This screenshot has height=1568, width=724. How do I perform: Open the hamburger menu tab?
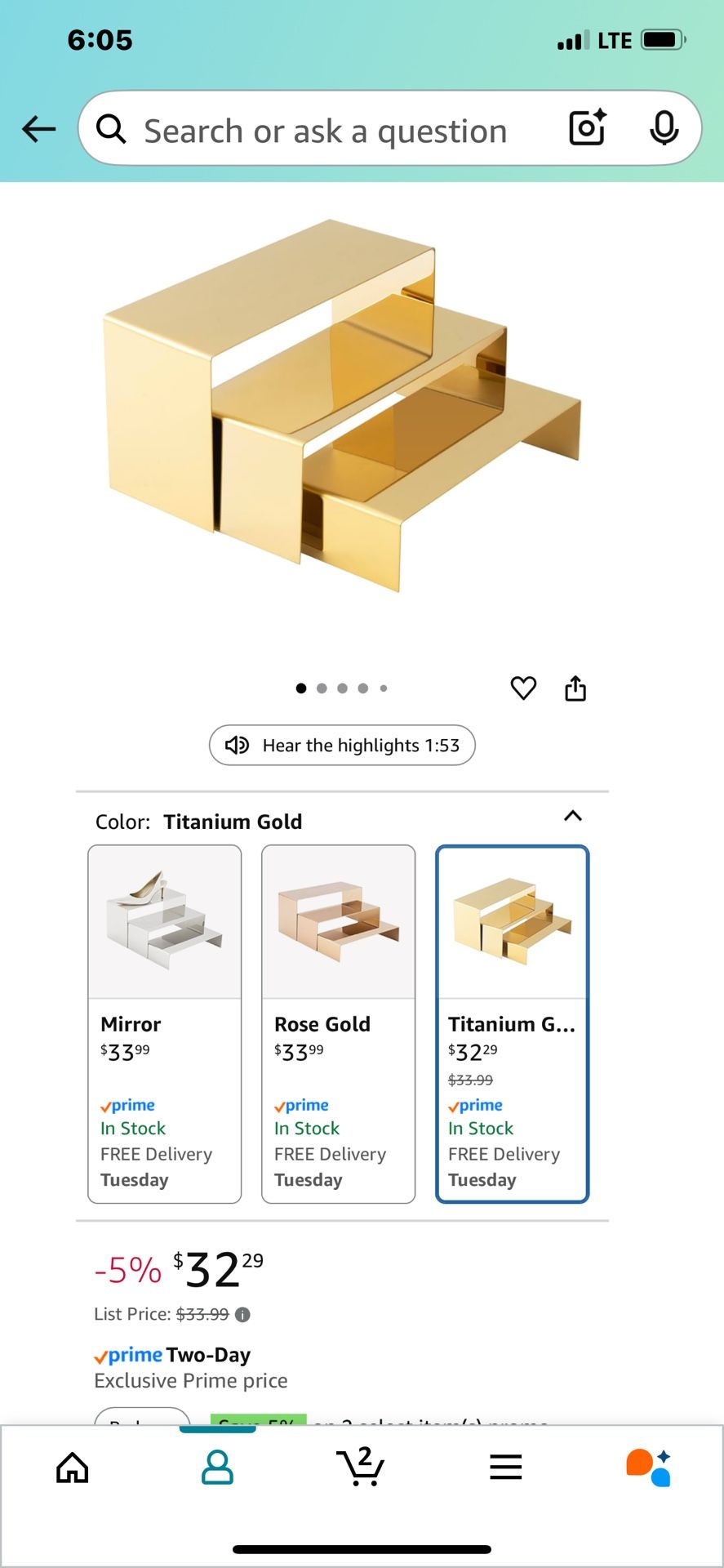point(505,1468)
